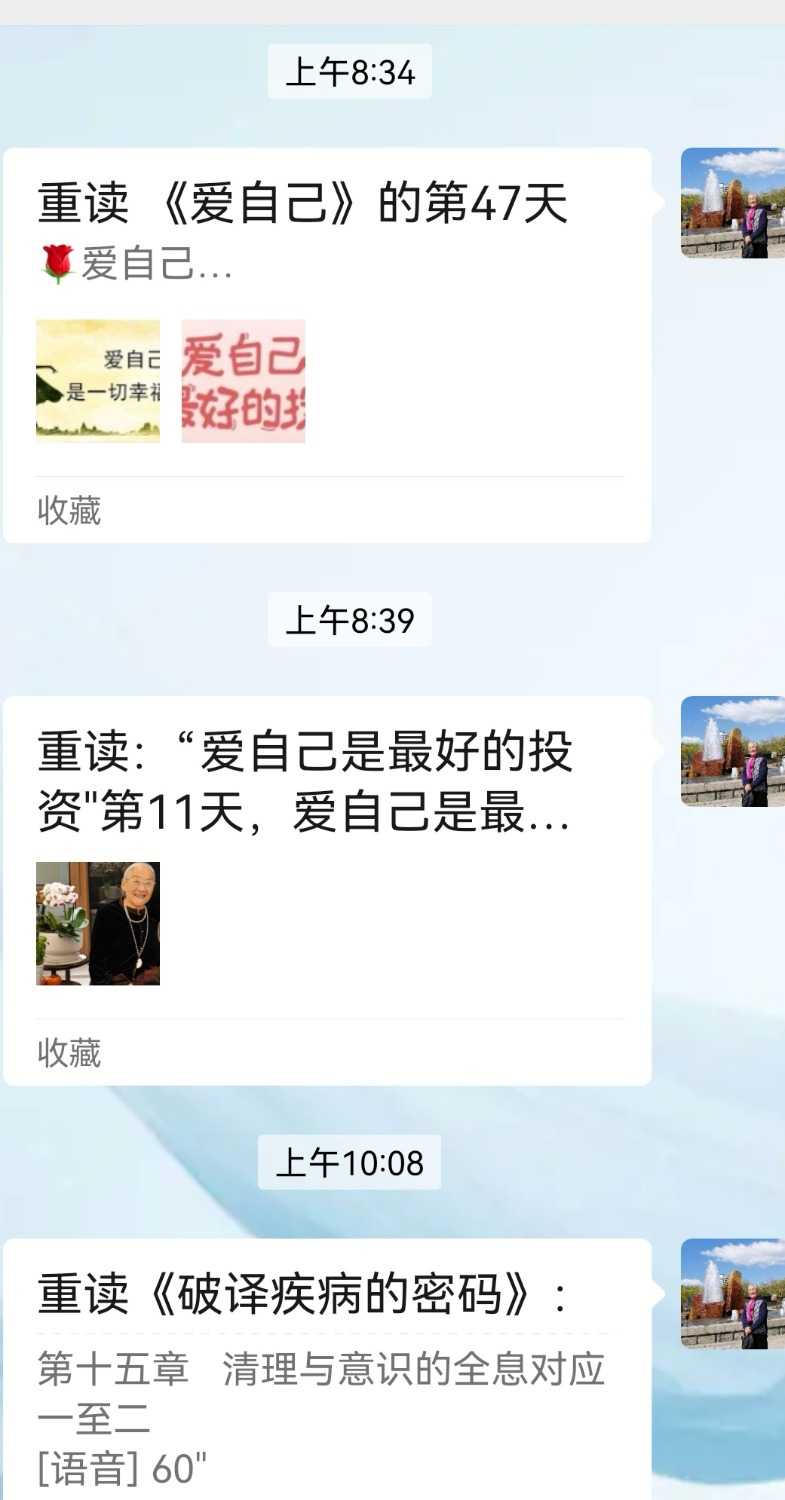View sender avatar beside the 第11天 message
The height and width of the screenshot is (1500, 785).
pos(732,751)
